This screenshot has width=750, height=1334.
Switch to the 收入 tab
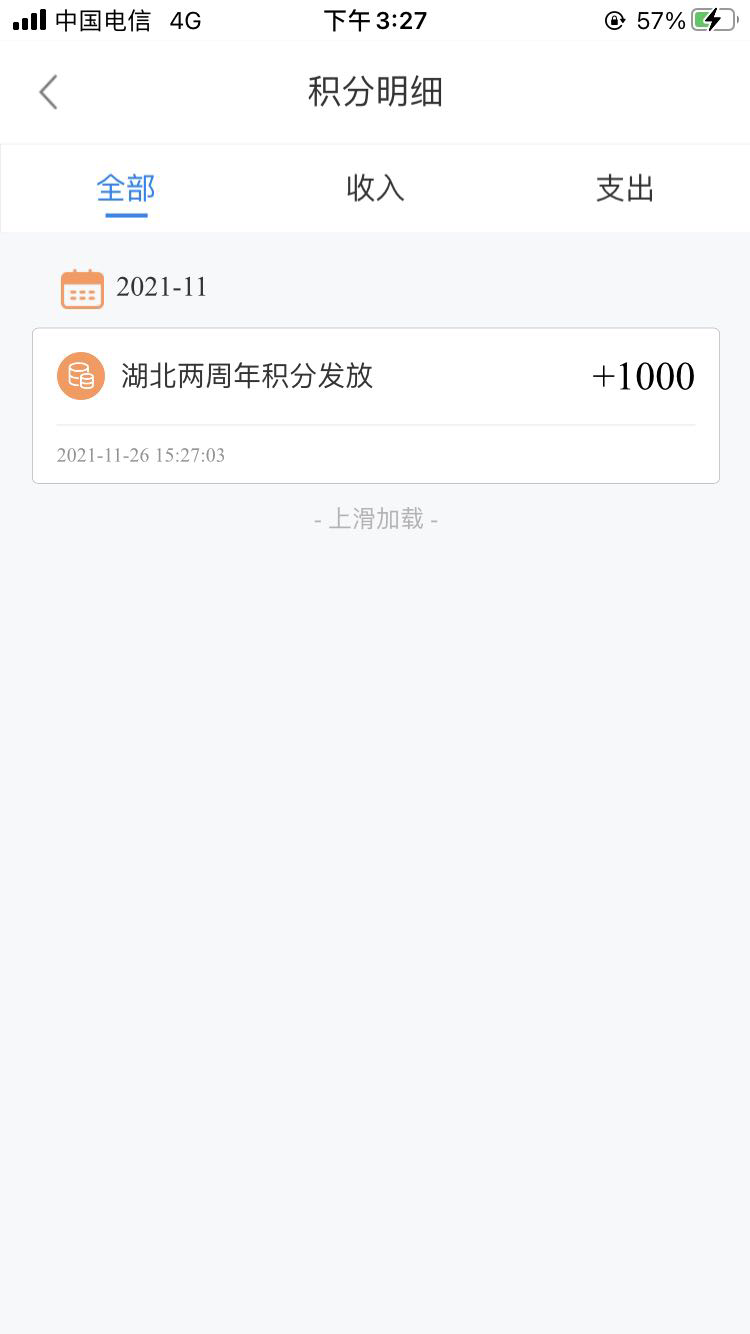pos(375,188)
